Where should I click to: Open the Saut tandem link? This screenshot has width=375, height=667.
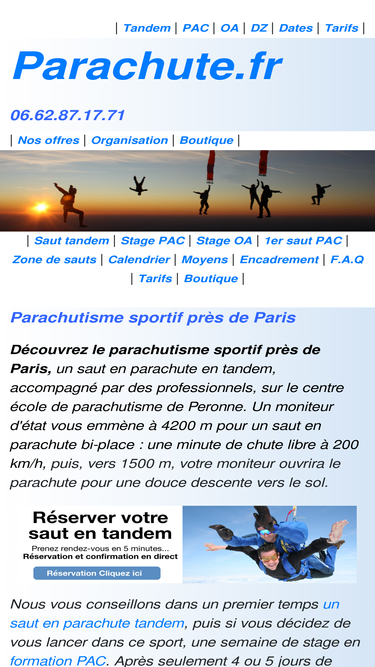point(71,241)
